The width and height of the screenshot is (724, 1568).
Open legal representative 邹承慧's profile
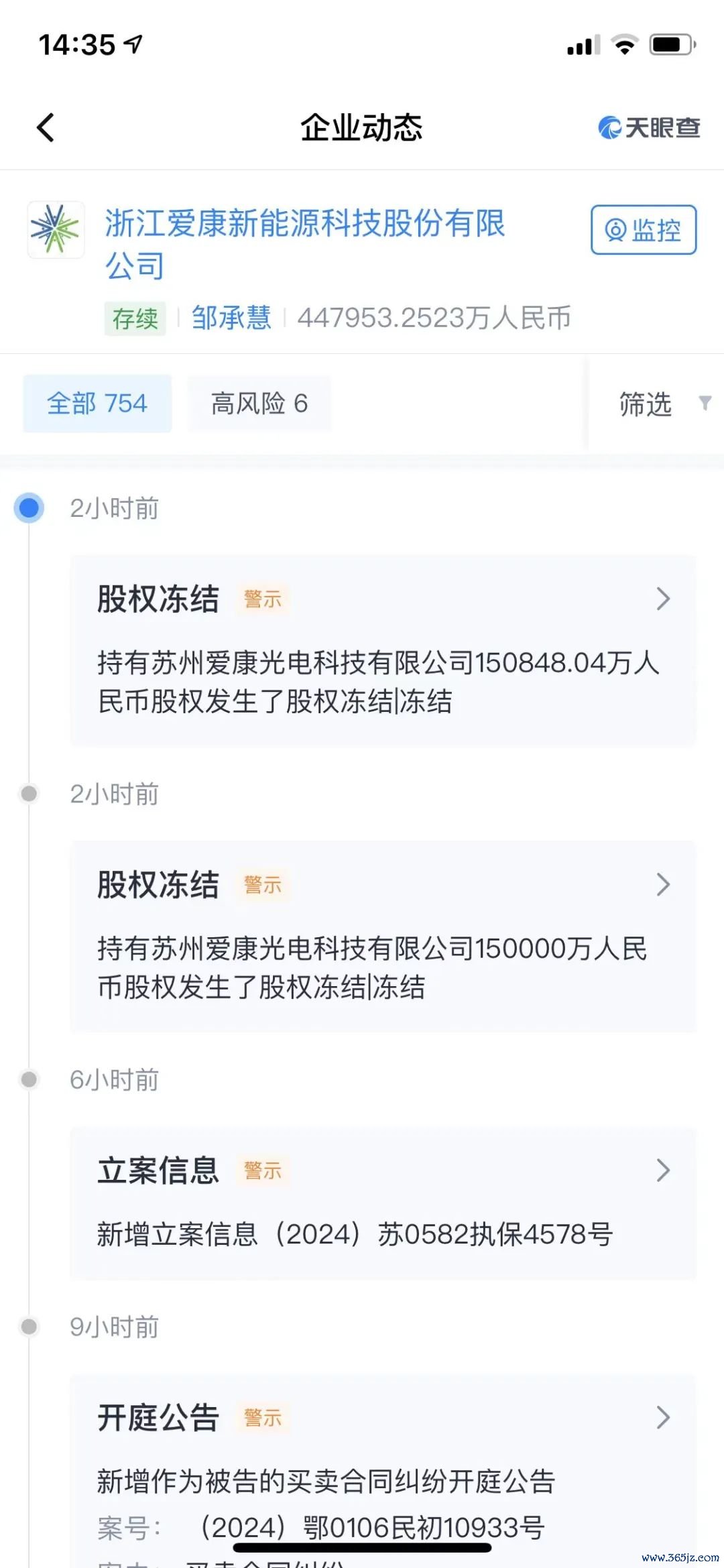pyautogui.click(x=231, y=318)
